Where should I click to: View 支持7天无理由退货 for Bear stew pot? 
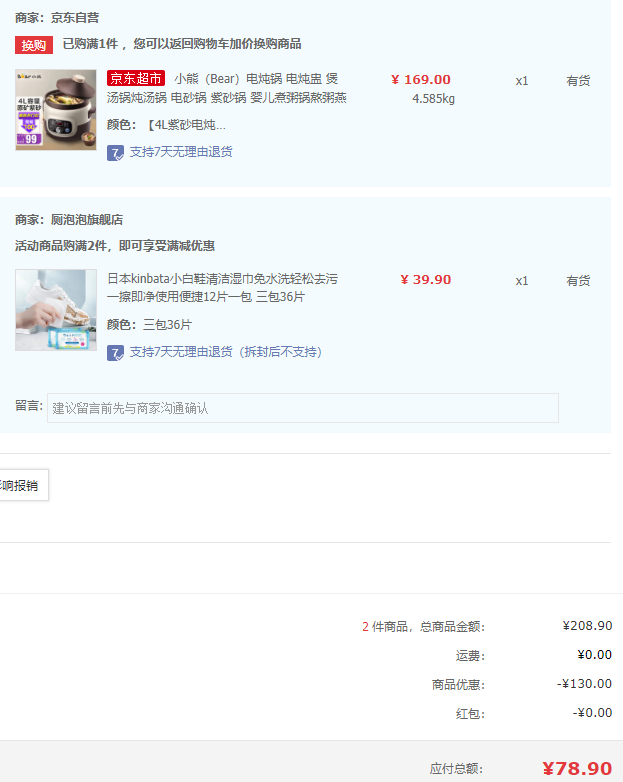click(x=180, y=152)
